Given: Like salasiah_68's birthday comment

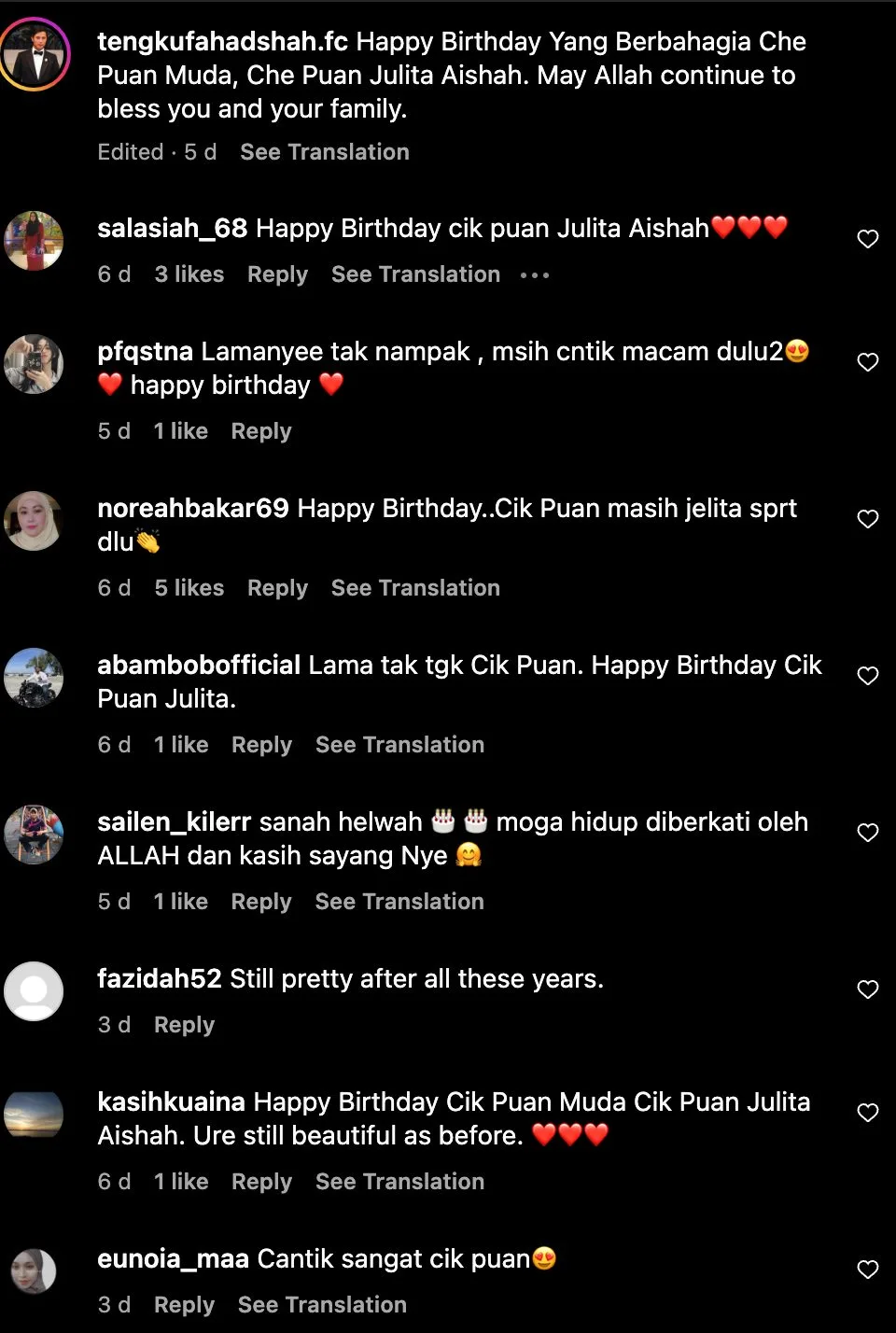Looking at the screenshot, I should 868,239.
